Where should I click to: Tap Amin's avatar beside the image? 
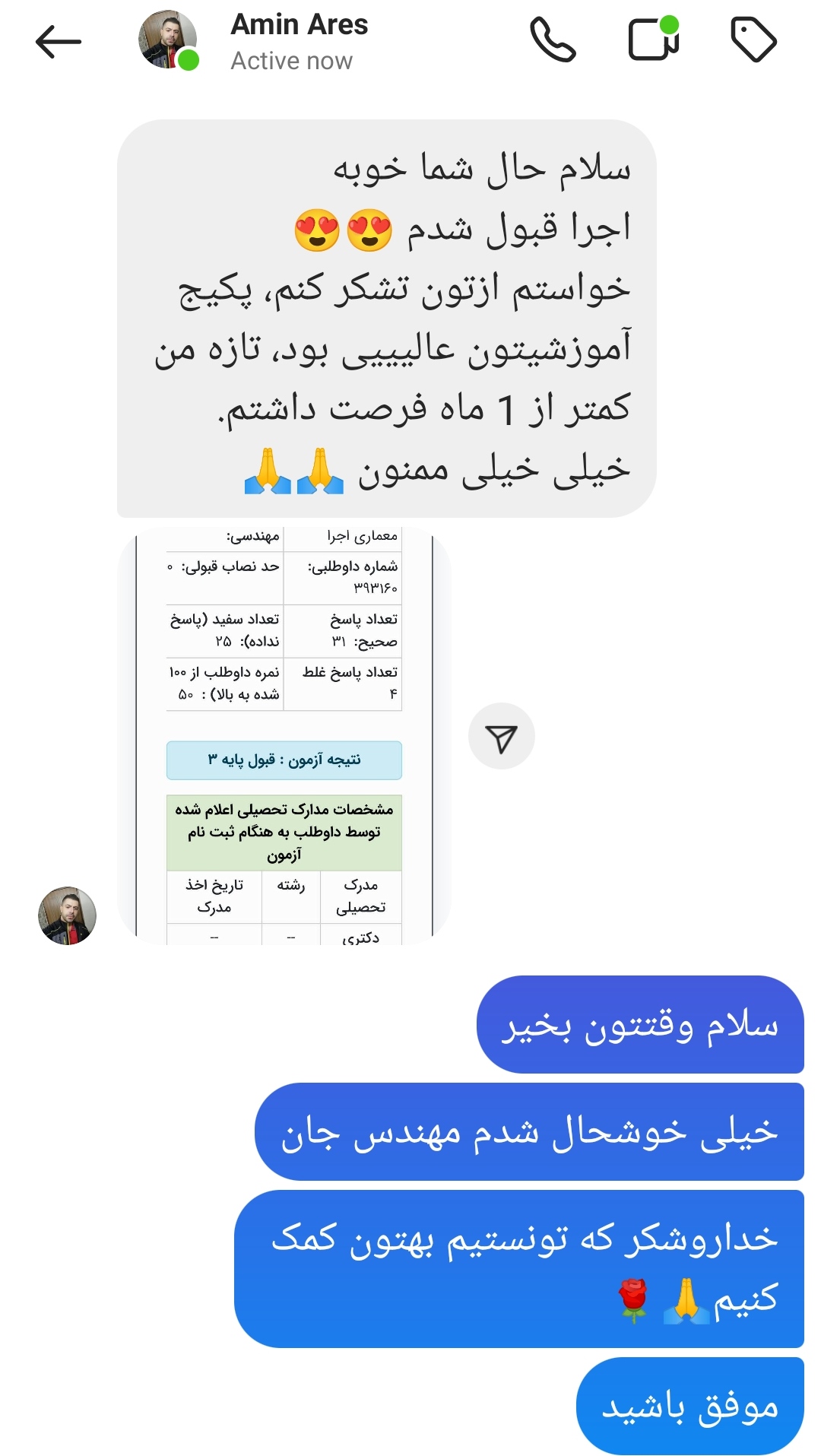click(67, 915)
